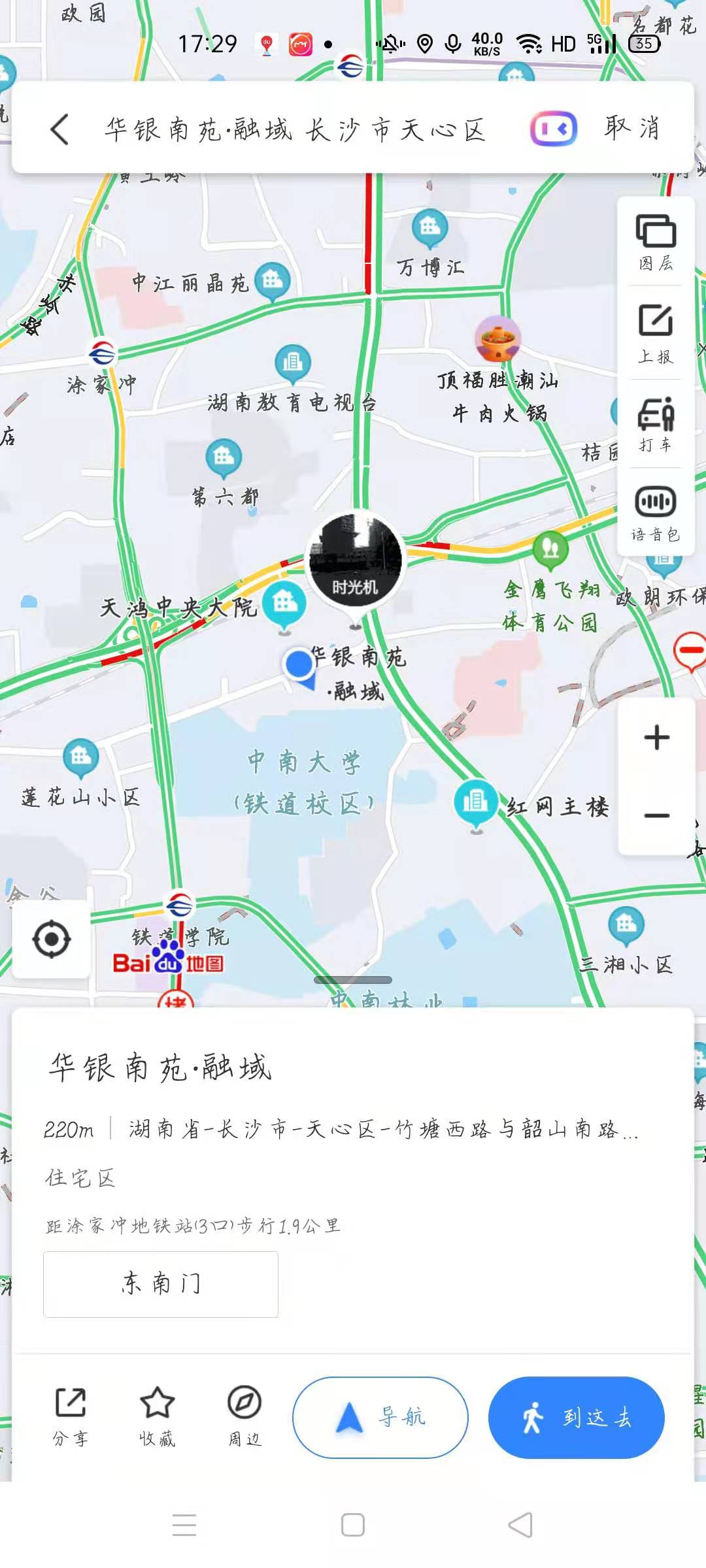Recenter the map on my location
This screenshot has height=1568, width=706.
click(52, 939)
